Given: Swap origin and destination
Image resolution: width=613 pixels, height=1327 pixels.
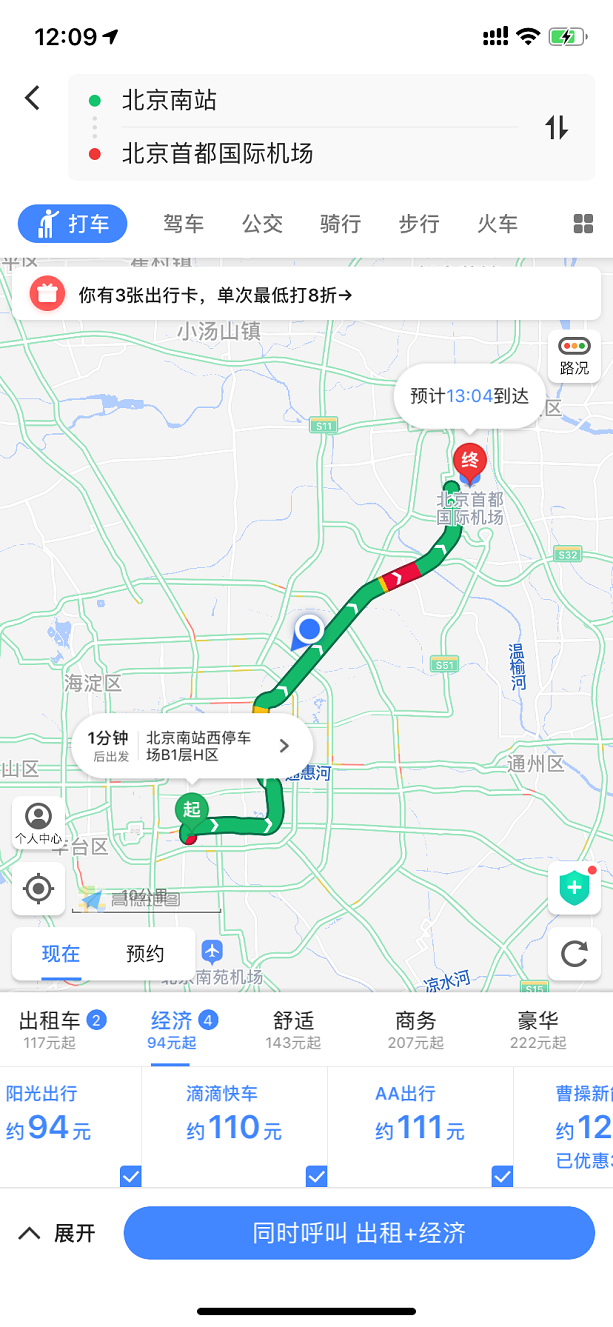Looking at the screenshot, I should (x=556, y=127).
